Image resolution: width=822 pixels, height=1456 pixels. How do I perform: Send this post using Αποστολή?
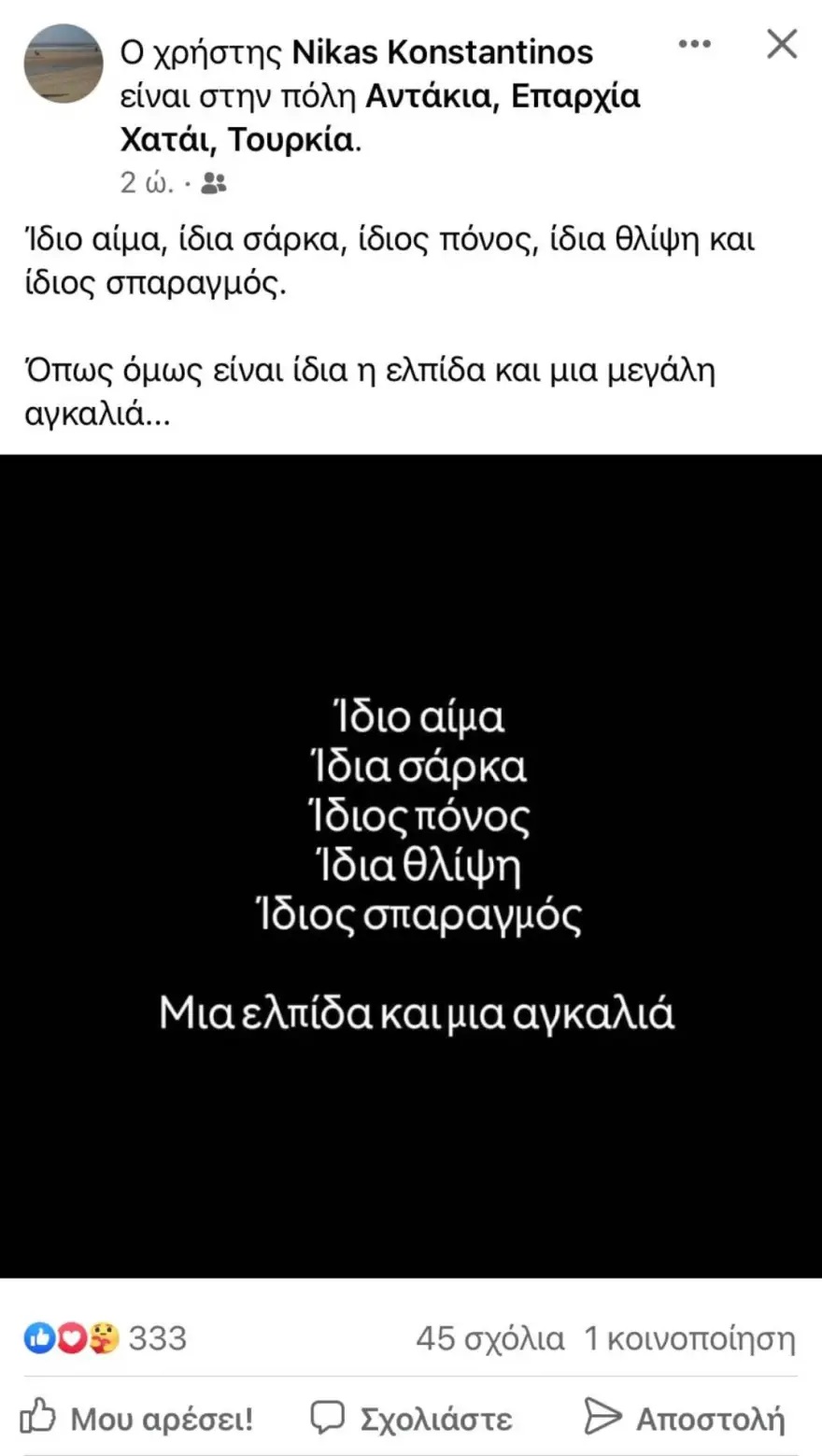pyautogui.click(x=684, y=1419)
